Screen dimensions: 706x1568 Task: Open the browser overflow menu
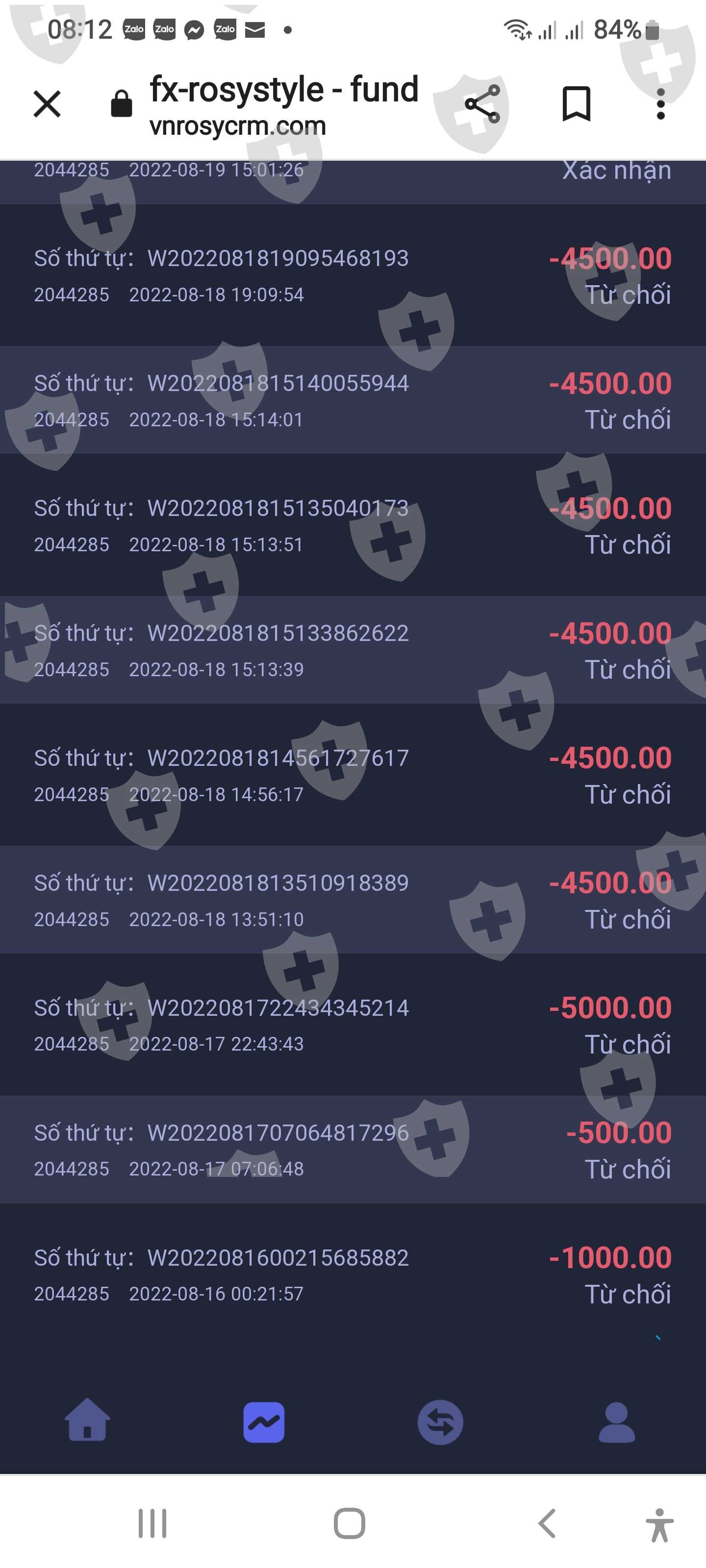(660, 103)
